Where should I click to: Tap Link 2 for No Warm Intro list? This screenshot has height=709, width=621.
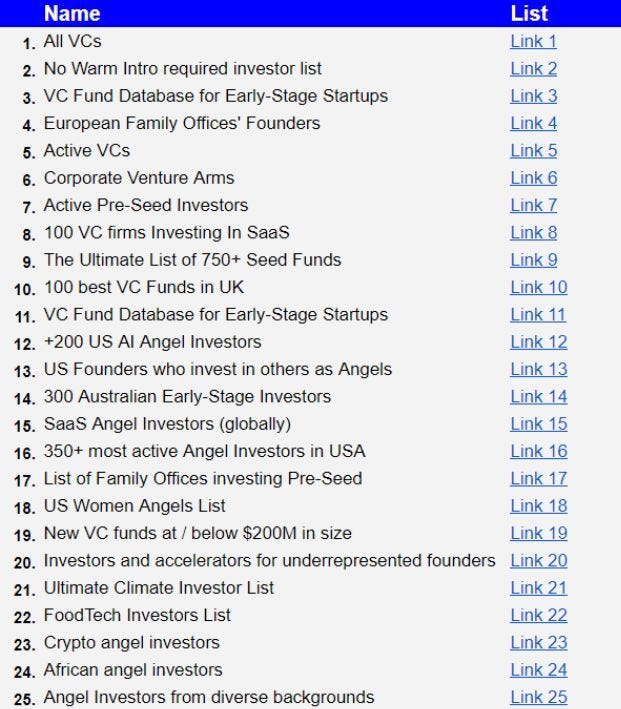pos(533,69)
